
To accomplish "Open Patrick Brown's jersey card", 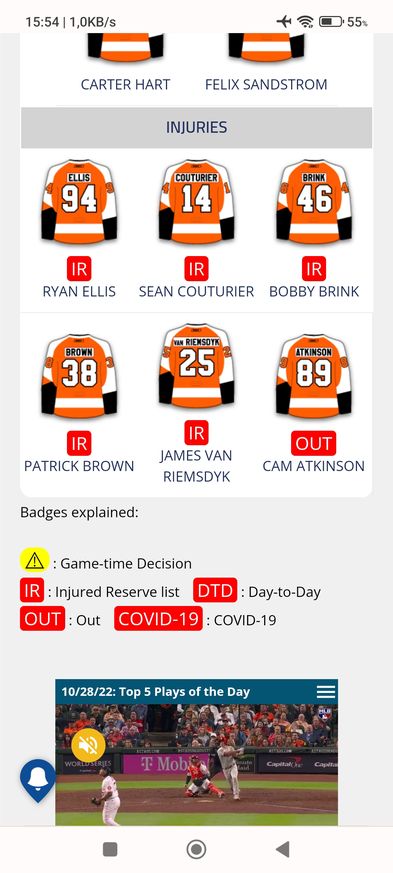I will pyautogui.click(x=79, y=375).
